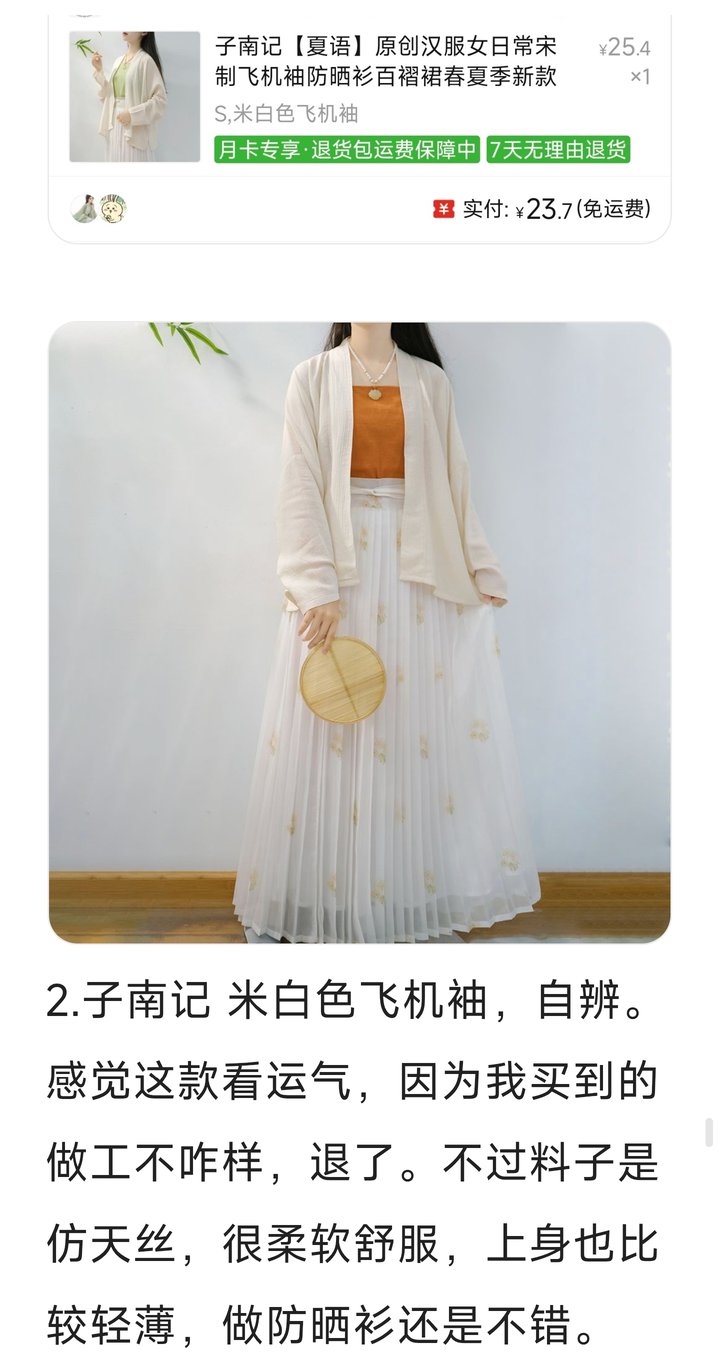This screenshot has height=1352, width=720.
Task: Open the hanfu outfit photo in the post
Action: (359, 632)
